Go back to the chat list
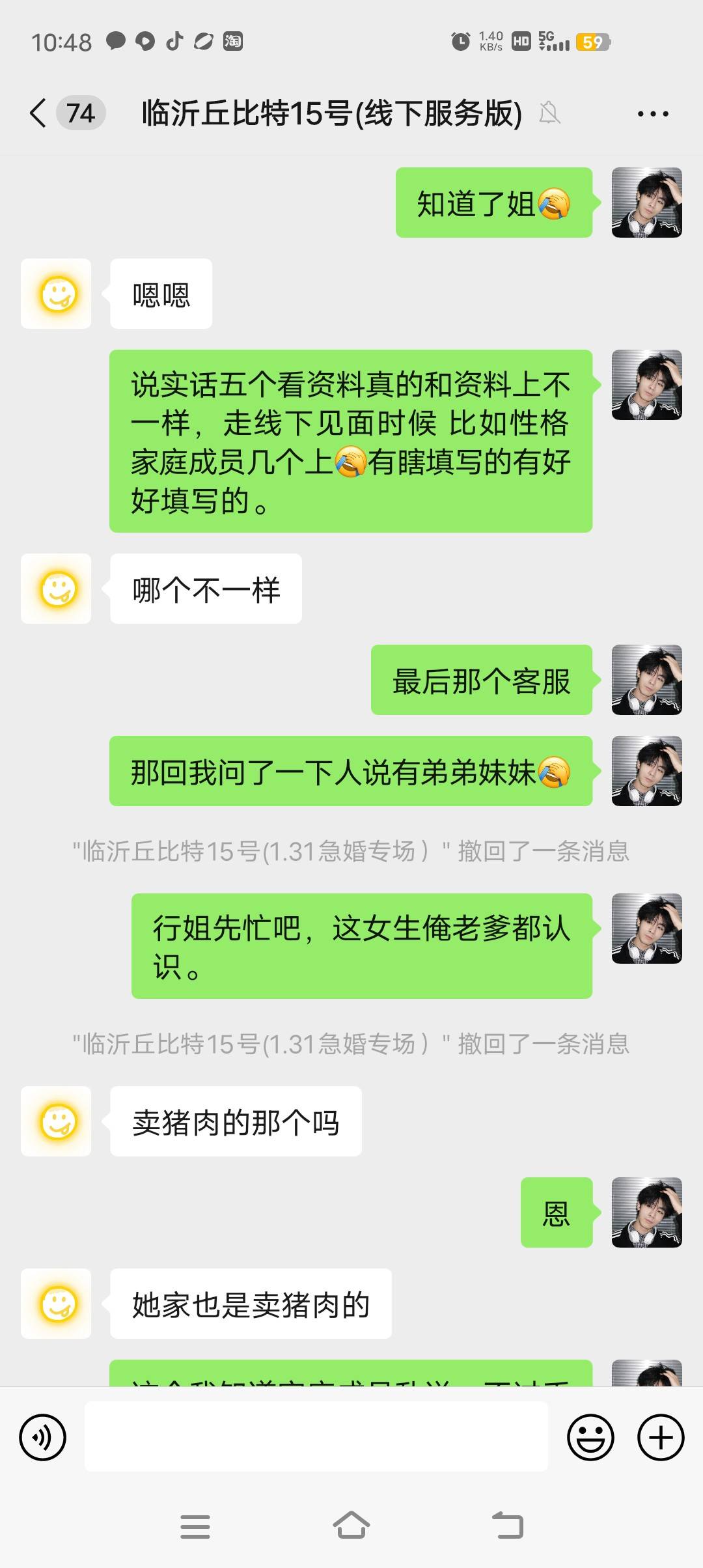703x1568 pixels. point(39,113)
